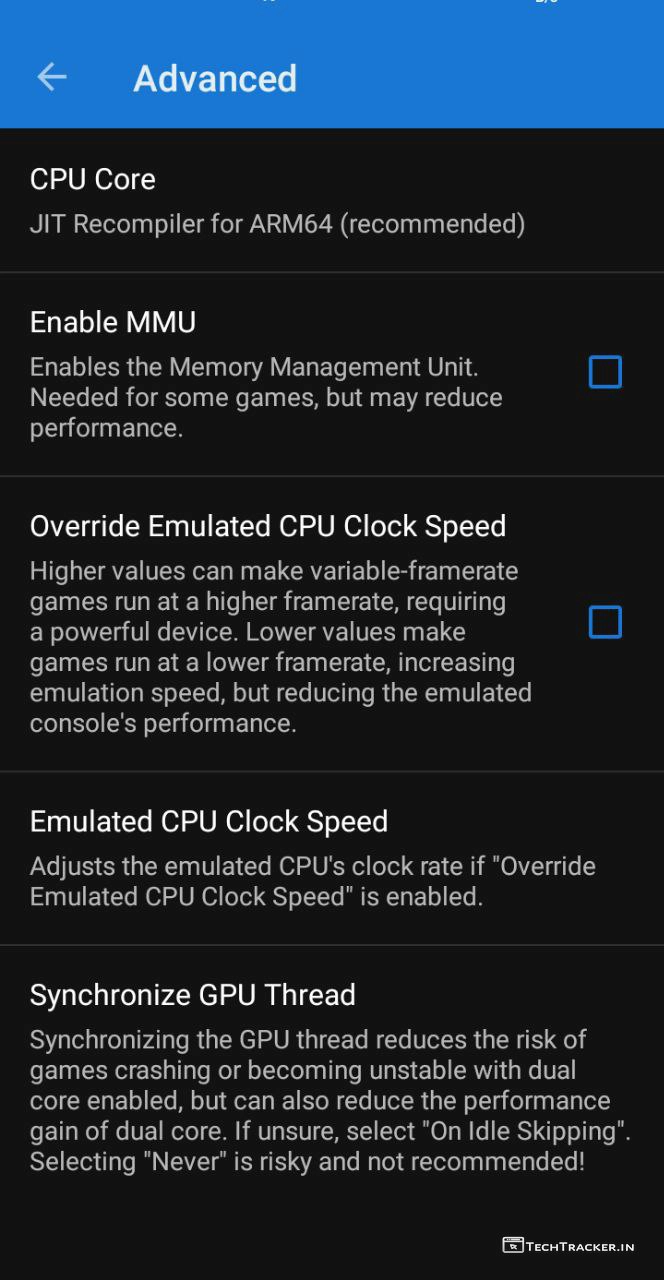Enable Override Emulated CPU Clock Speed checkbox

coord(605,622)
